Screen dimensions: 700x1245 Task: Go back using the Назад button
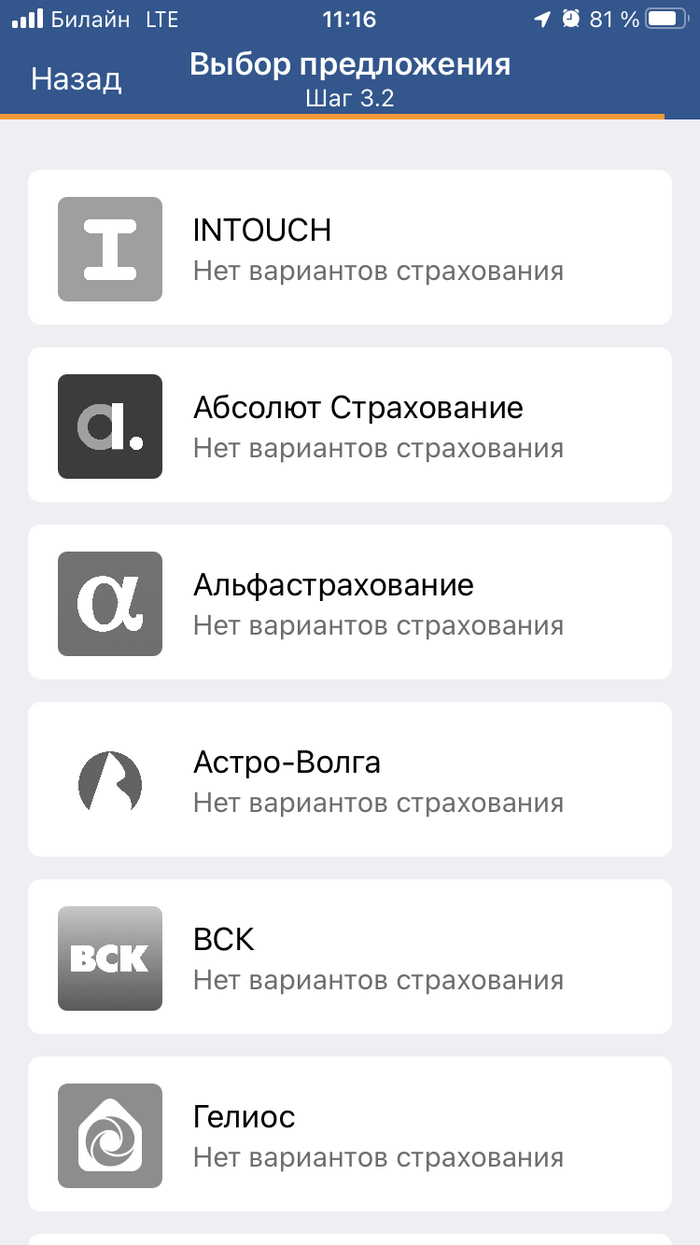76,79
